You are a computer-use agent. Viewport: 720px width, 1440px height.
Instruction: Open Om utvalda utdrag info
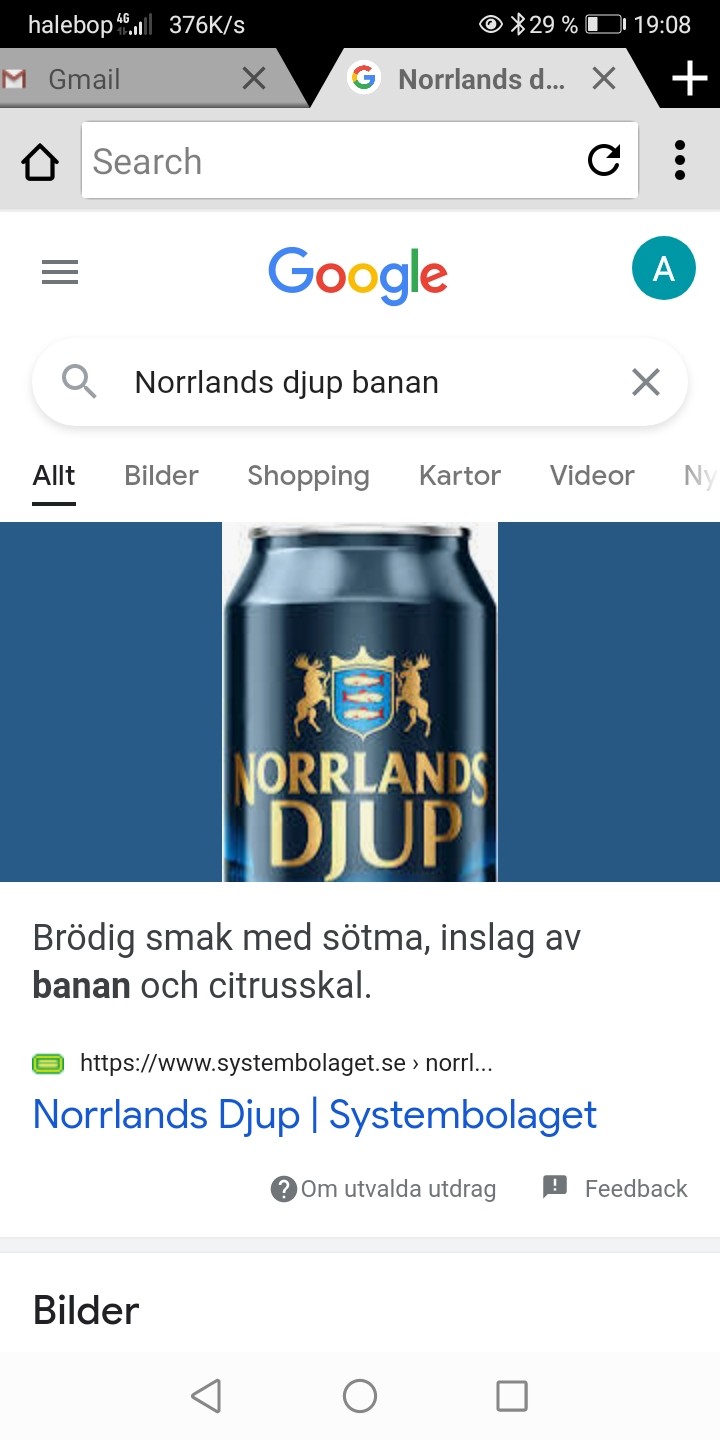[x=384, y=1189]
